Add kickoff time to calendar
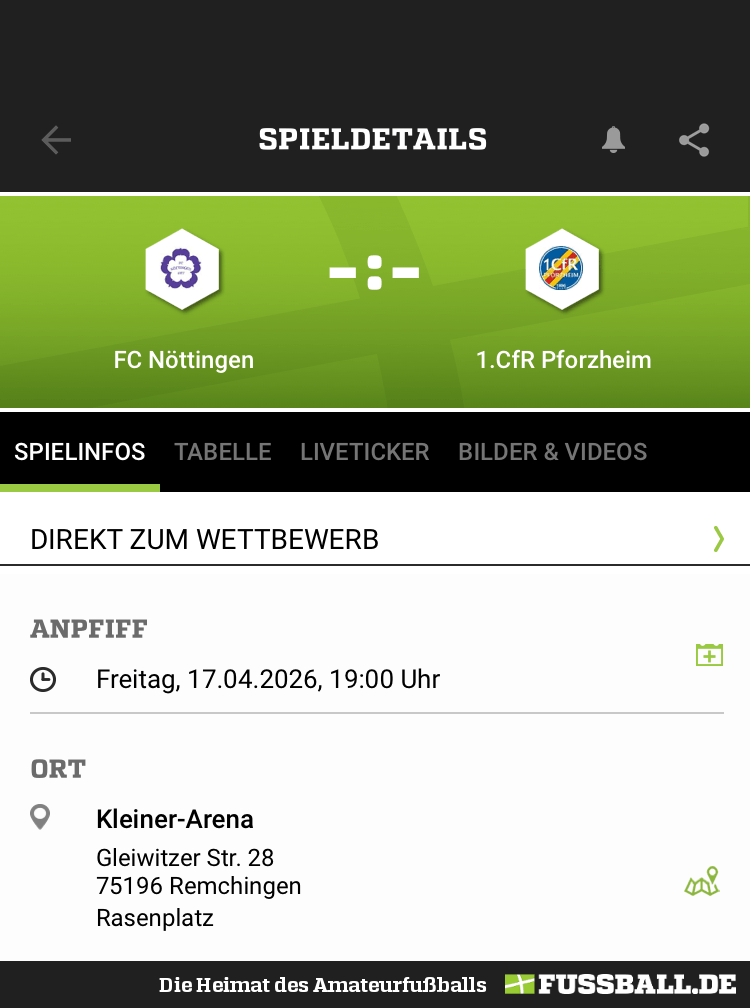This screenshot has width=750, height=1008. (709, 655)
